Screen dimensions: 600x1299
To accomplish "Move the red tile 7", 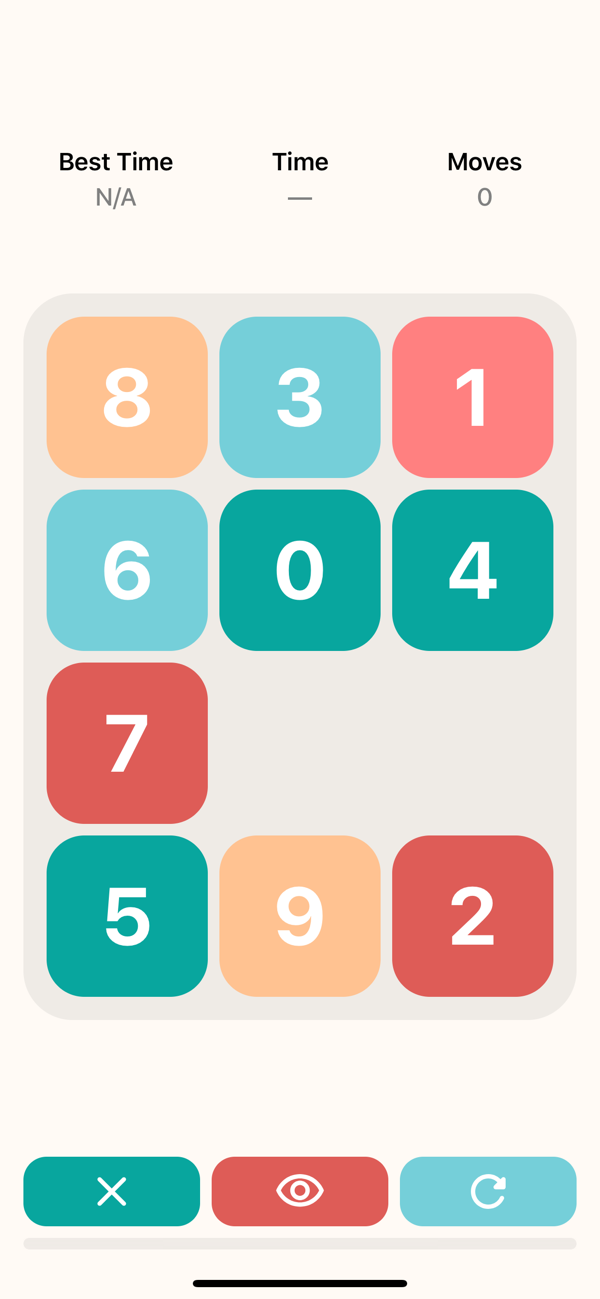I will (127, 743).
